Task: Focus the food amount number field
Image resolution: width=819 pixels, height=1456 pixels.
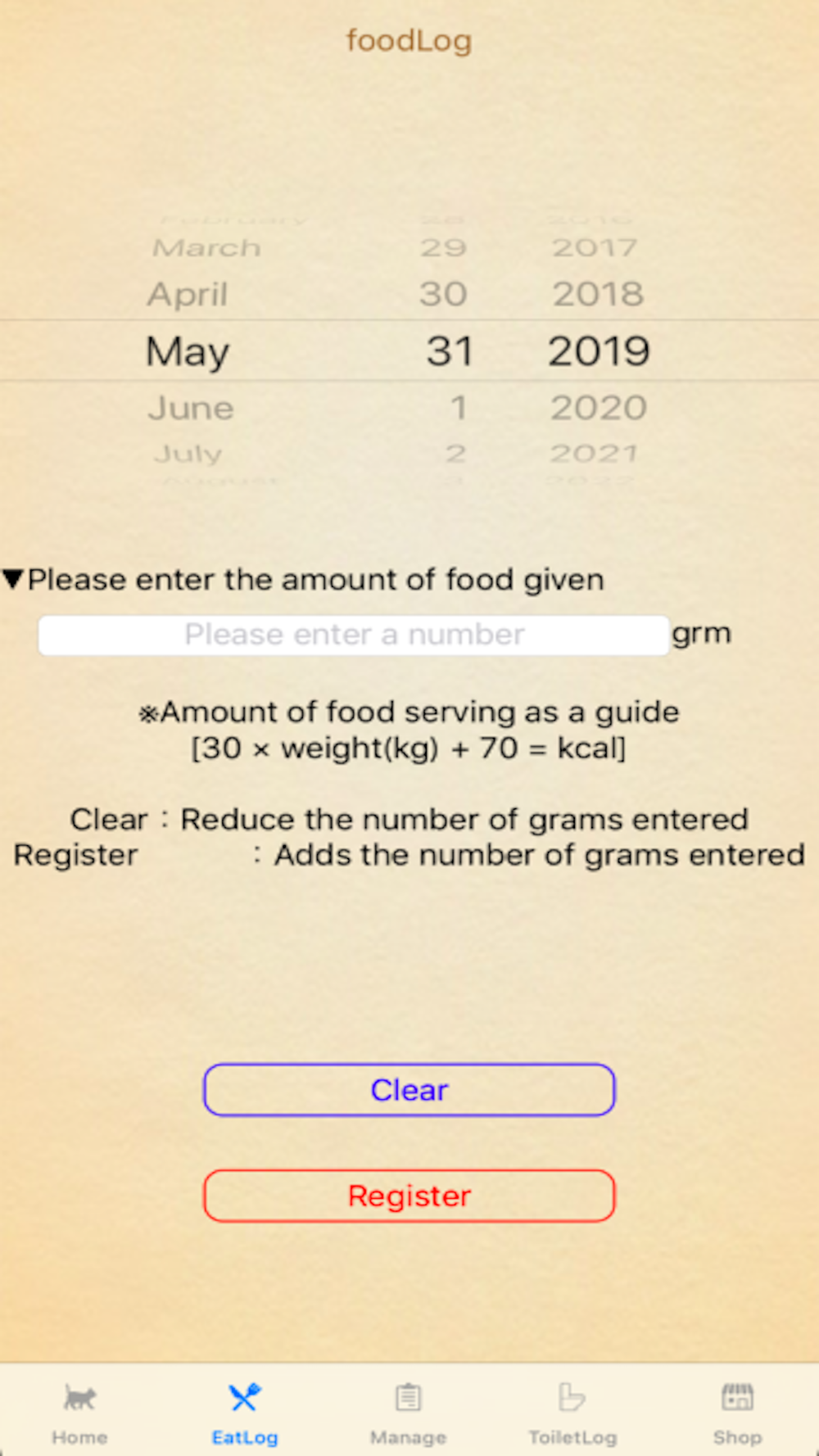Action: [354, 635]
